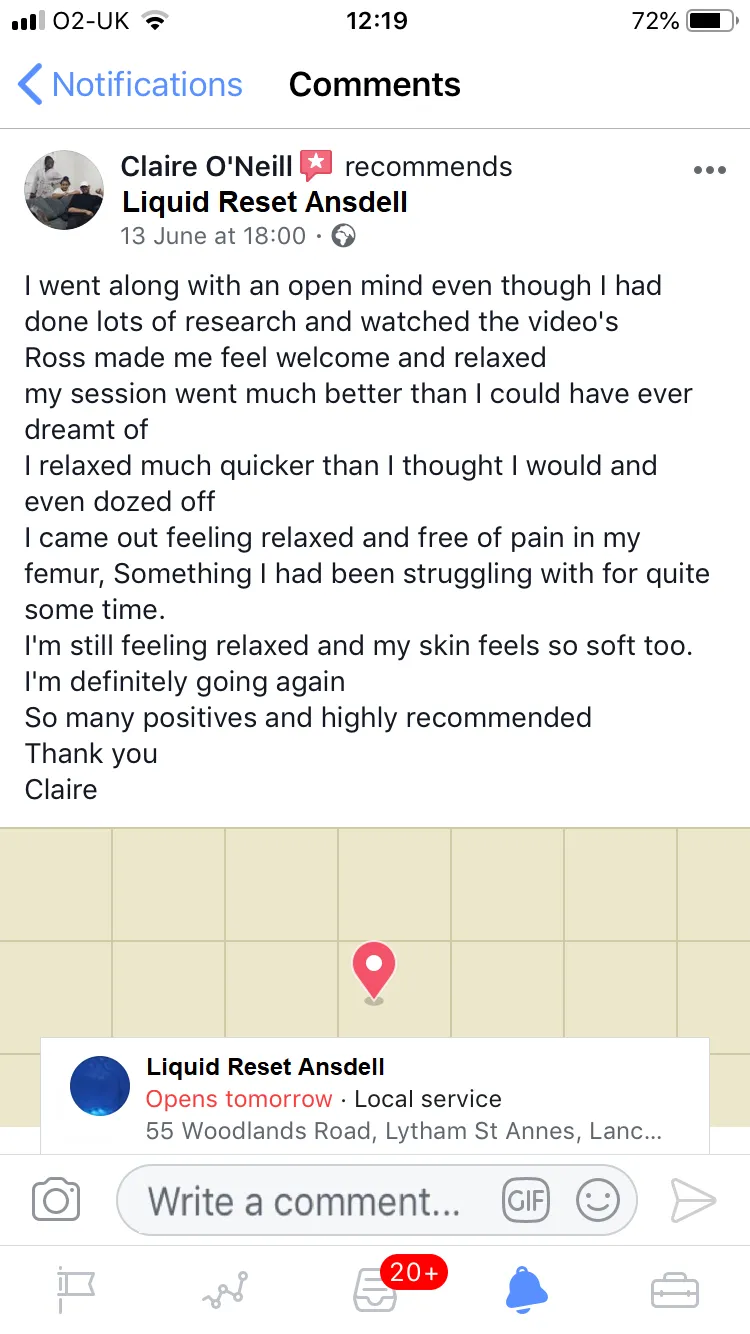Viewport: 750px width, 1334px height.
Task: Open the Liquid Reset Ansdell page link
Action: tap(265, 202)
